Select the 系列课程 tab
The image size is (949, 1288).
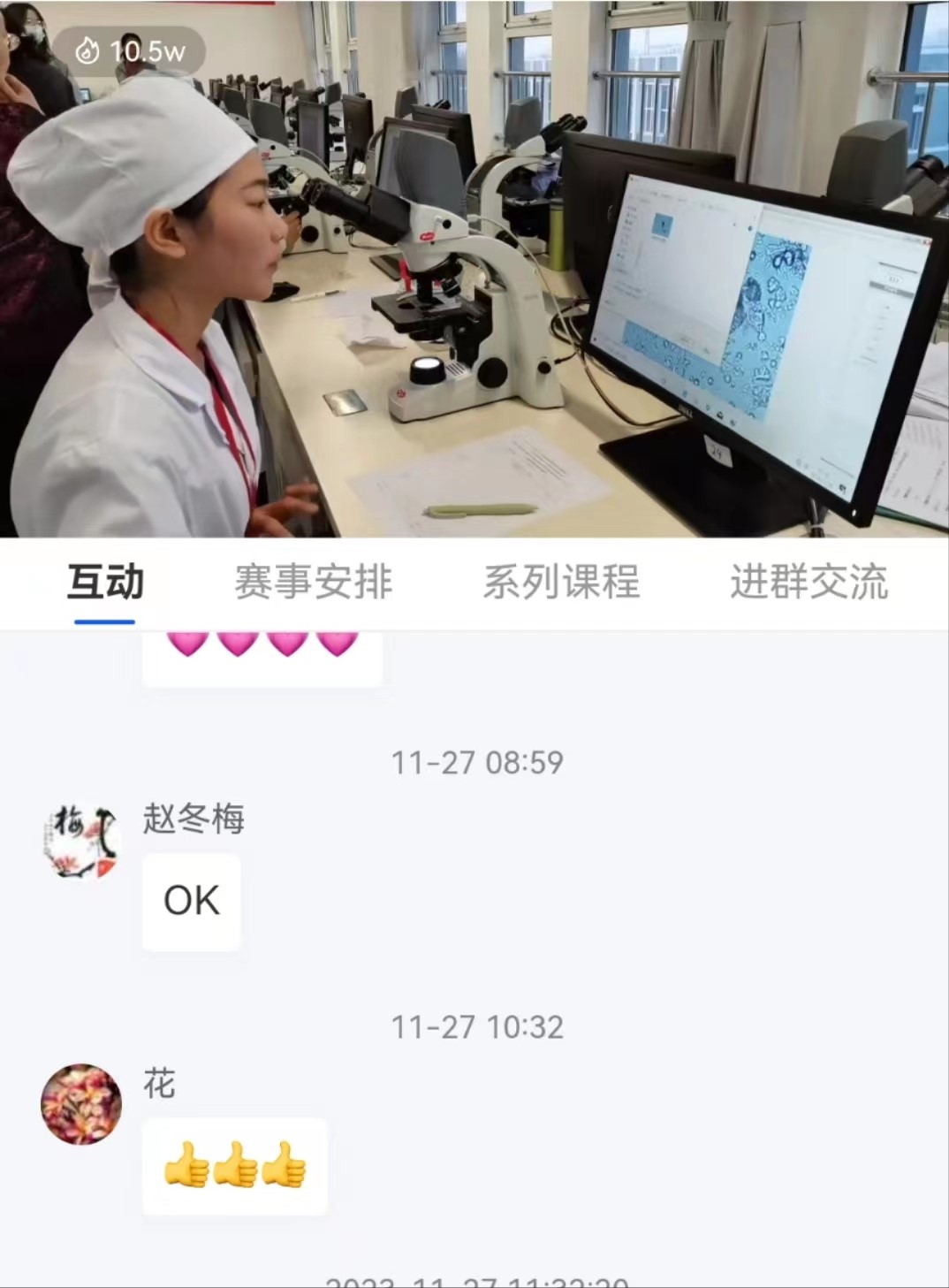[561, 583]
